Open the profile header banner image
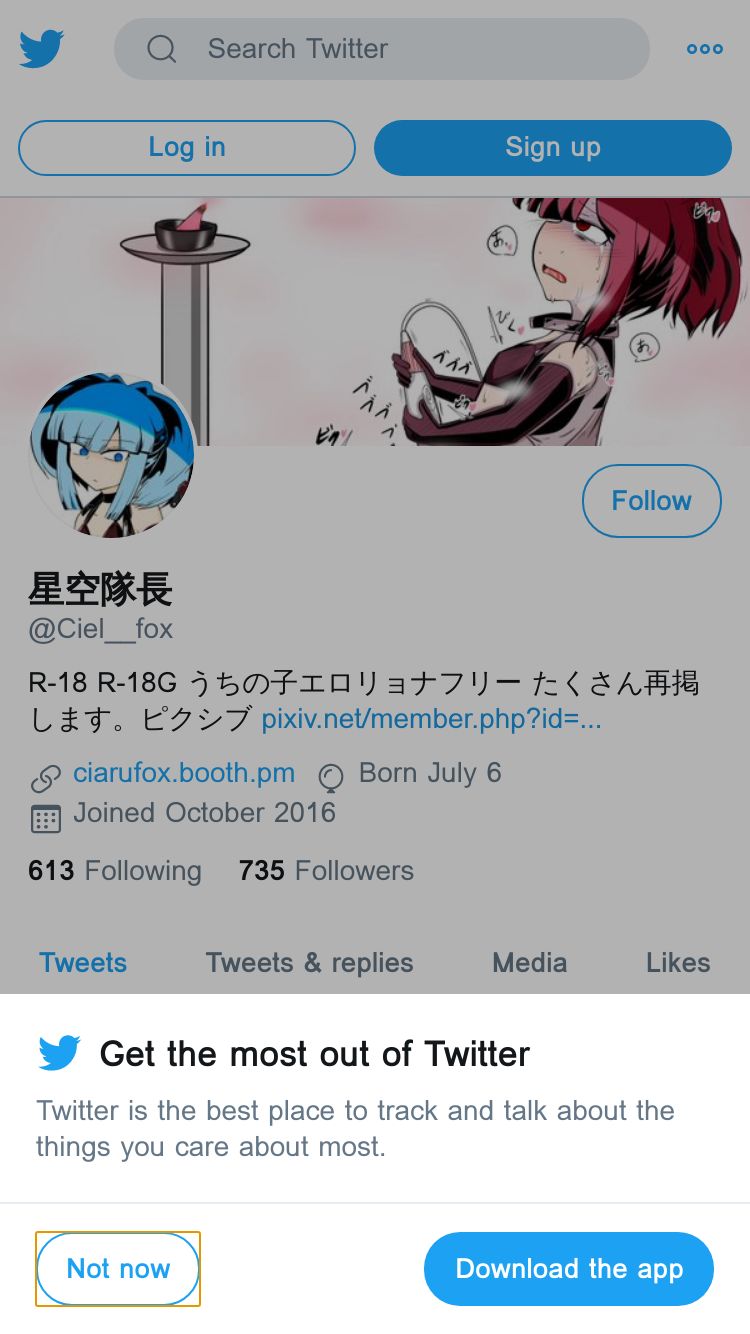Viewport: 750px width, 1334px height. (x=375, y=321)
